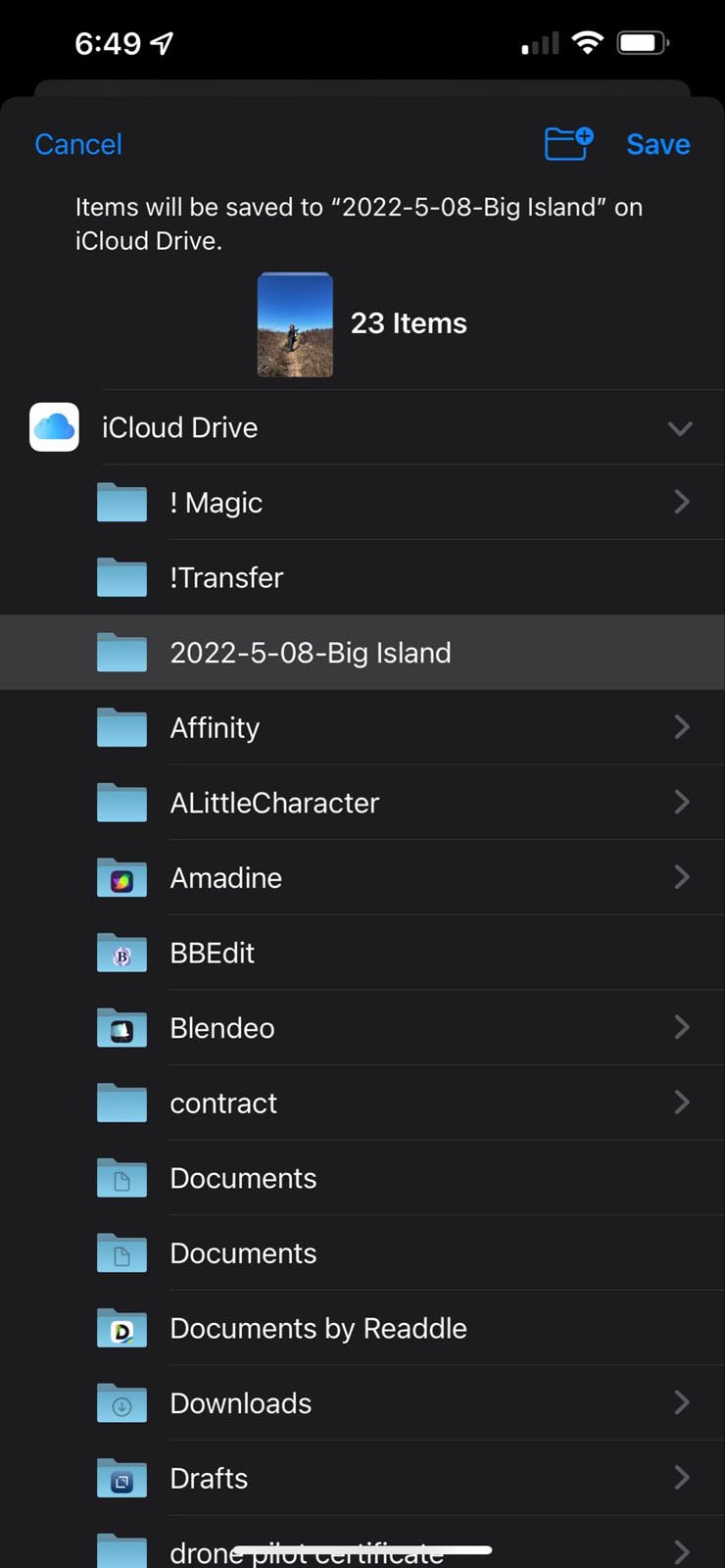
Task: Cancel saving the items
Action: pos(78,144)
